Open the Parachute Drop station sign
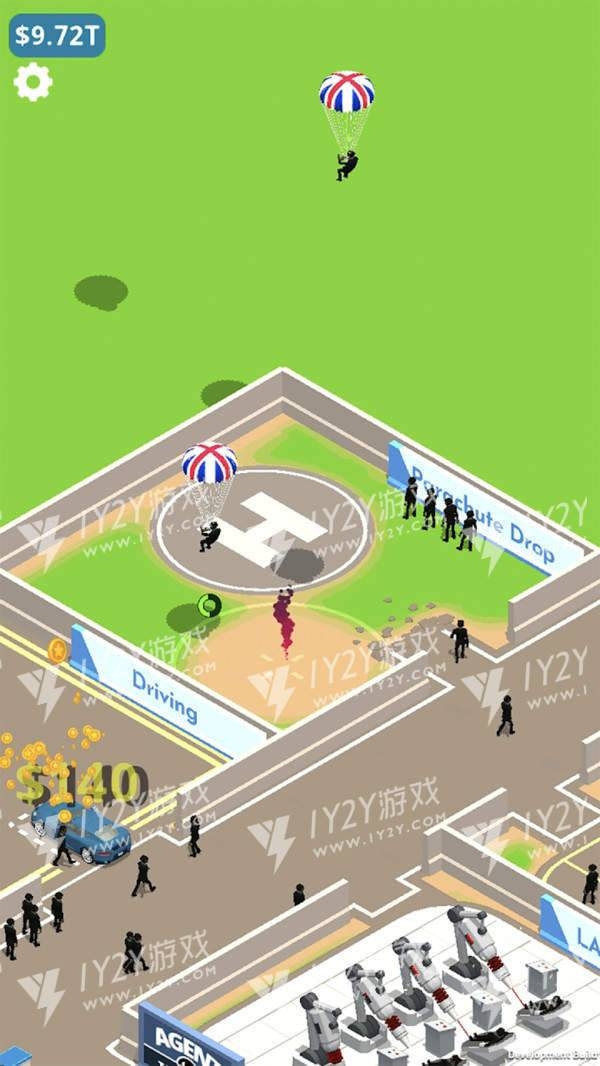The height and width of the screenshot is (1066, 600). click(x=483, y=506)
